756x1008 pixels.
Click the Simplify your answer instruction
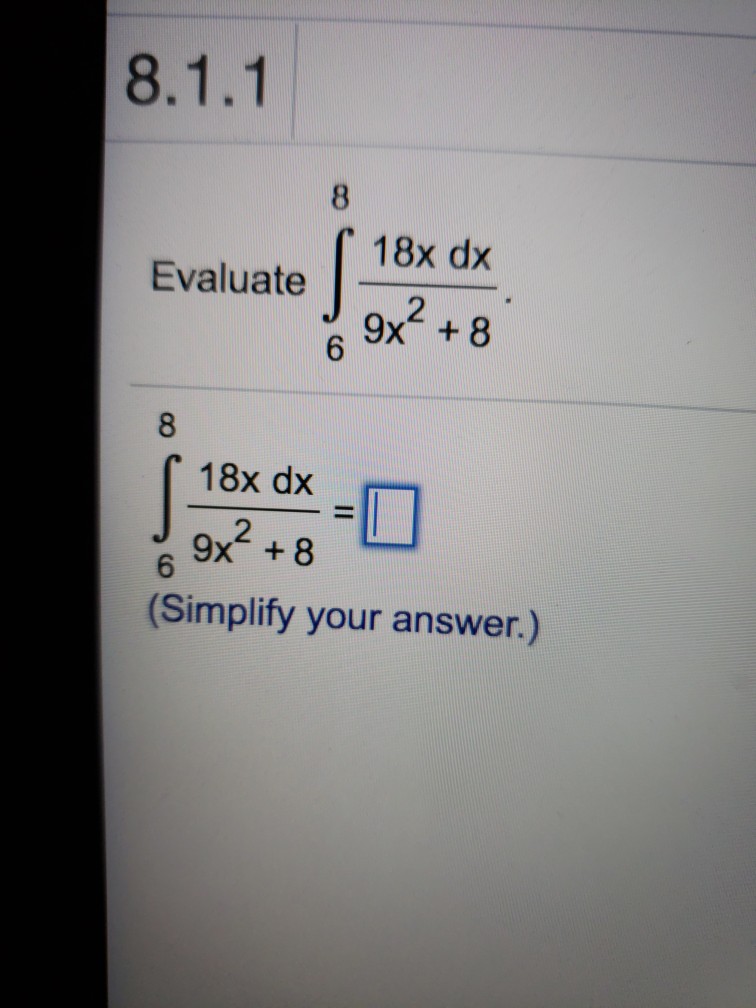pos(340,618)
